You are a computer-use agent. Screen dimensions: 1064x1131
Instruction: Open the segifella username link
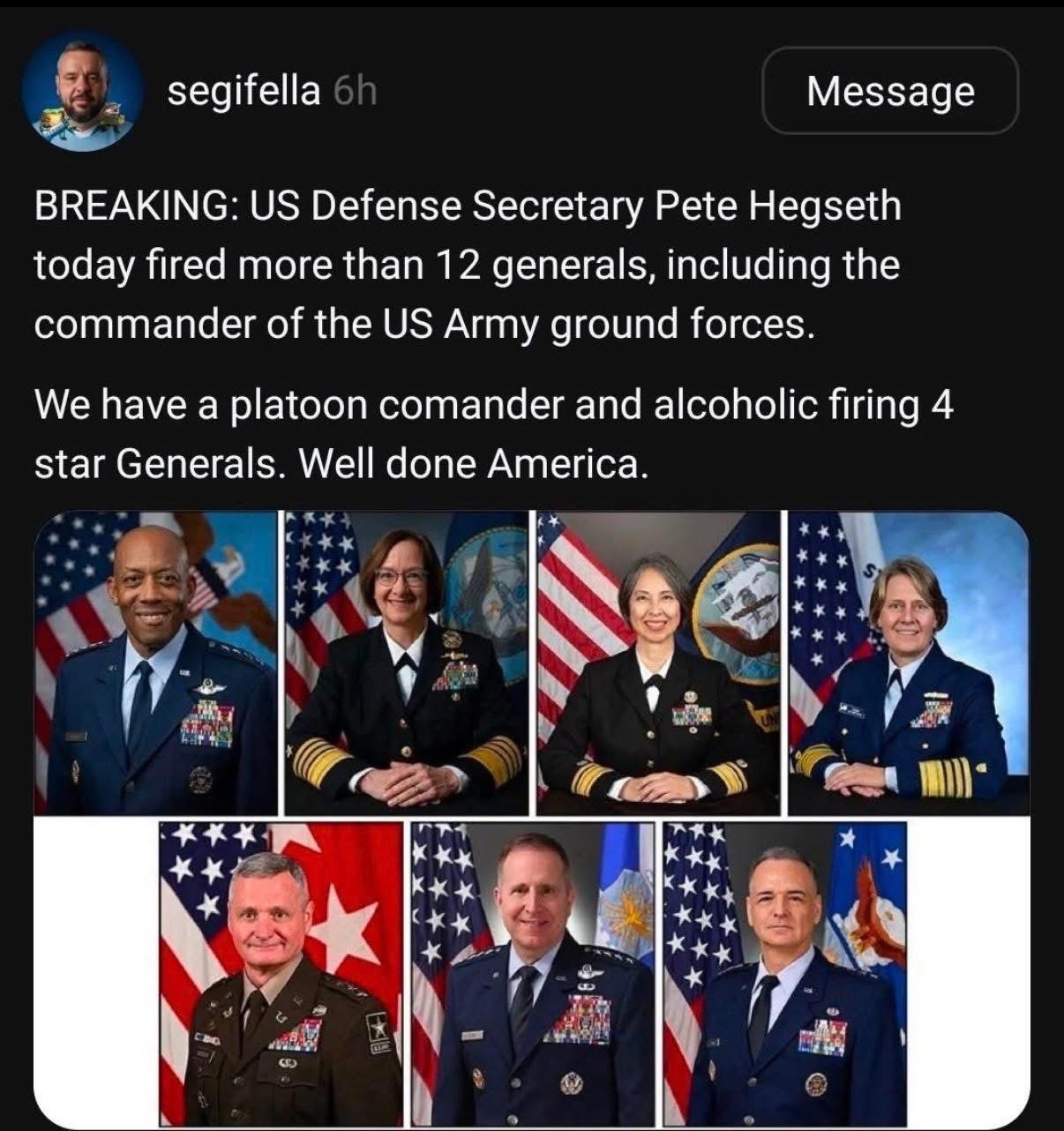tap(244, 91)
